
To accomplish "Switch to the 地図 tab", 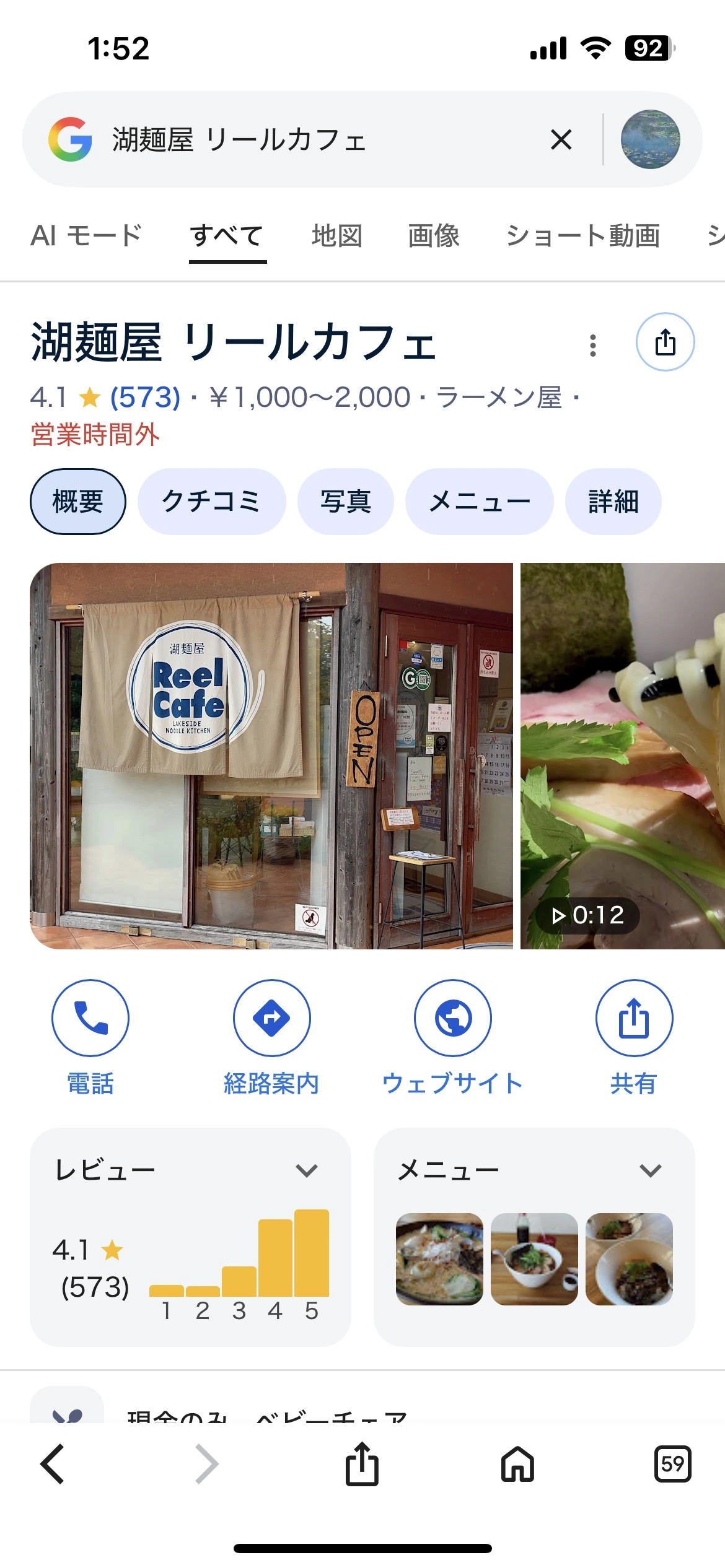I will point(336,236).
